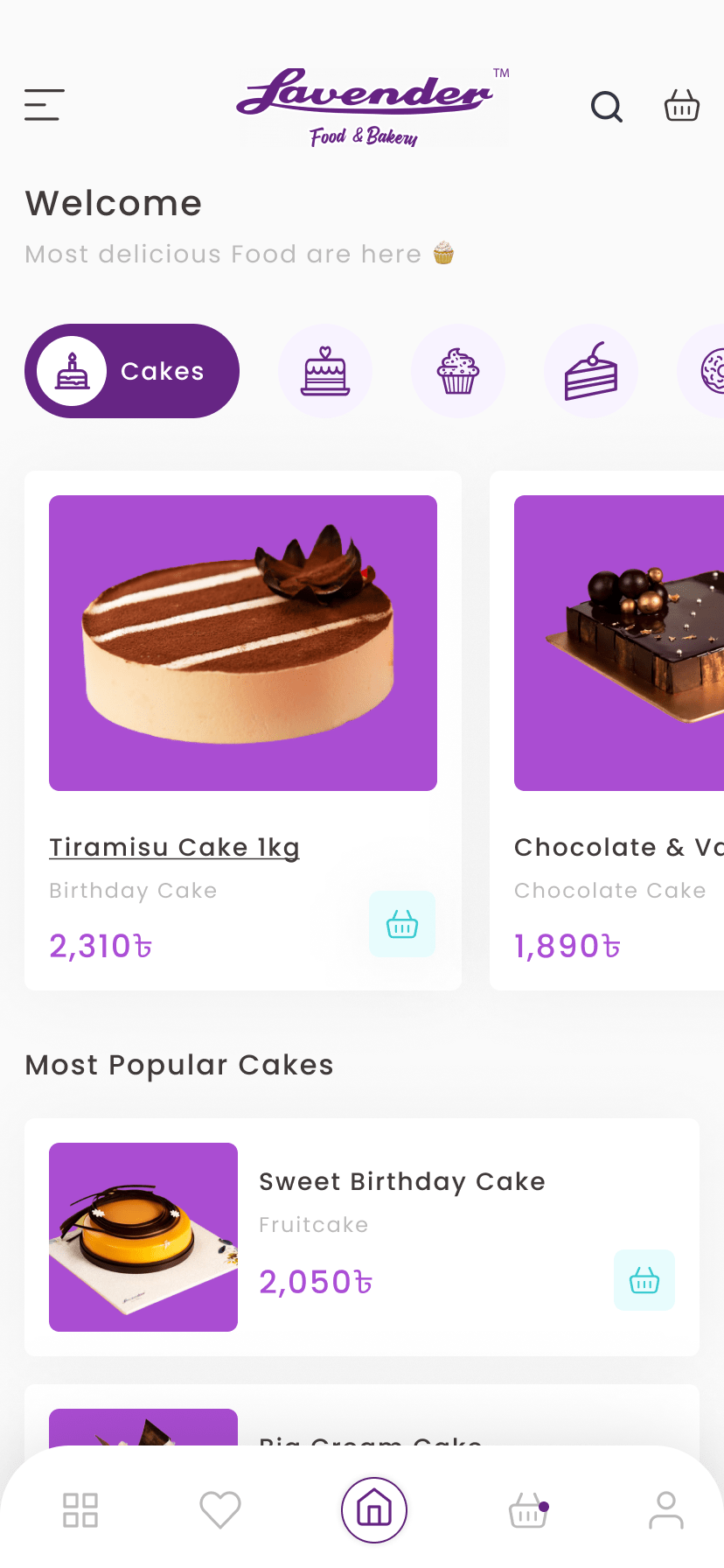Open the basket tab in bottom navigation
The image size is (724, 1568).
pyautogui.click(x=528, y=1510)
